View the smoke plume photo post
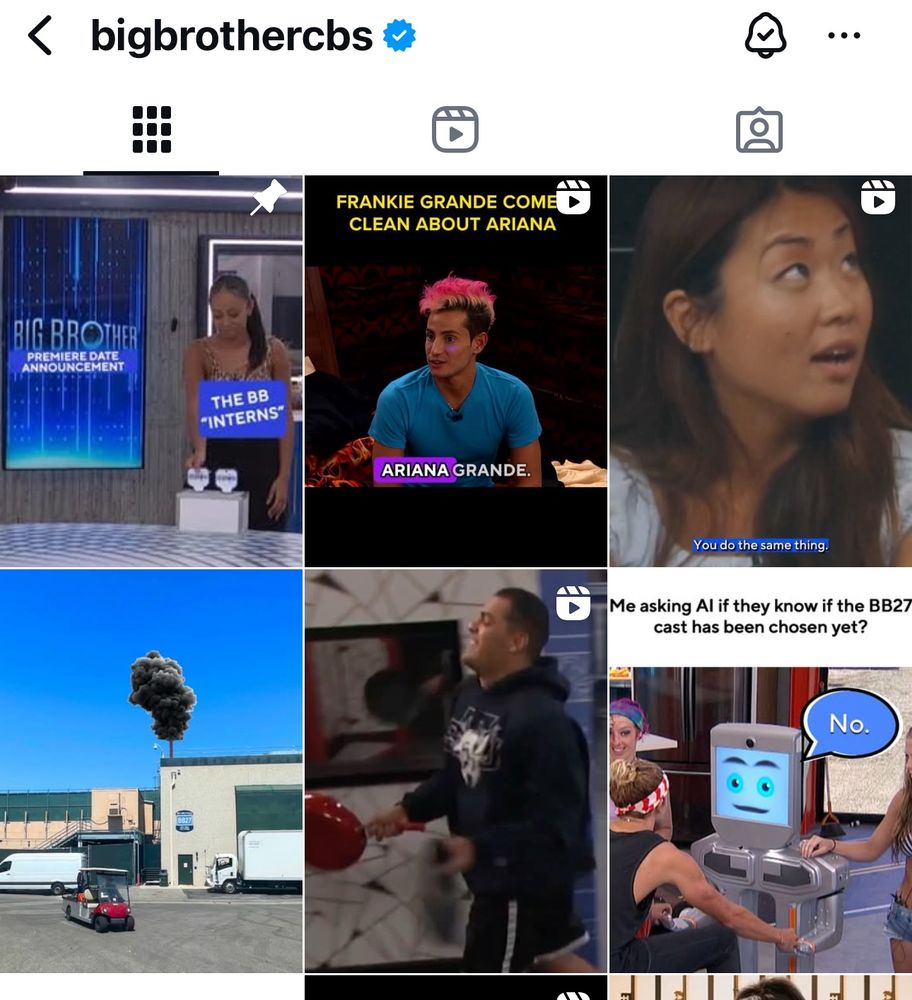 coord(150,770)
